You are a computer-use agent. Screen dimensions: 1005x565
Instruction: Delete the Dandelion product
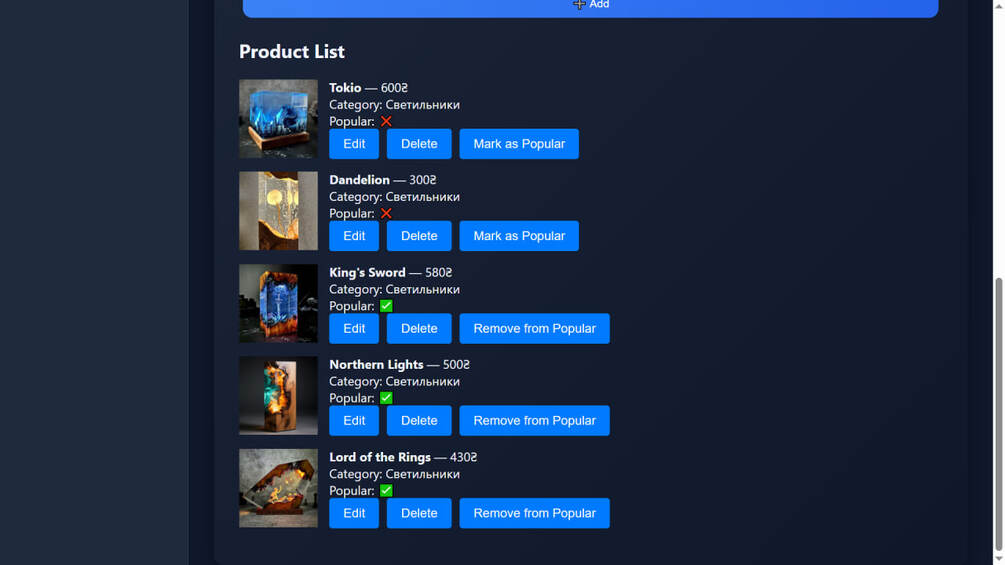tap(419, 236)
